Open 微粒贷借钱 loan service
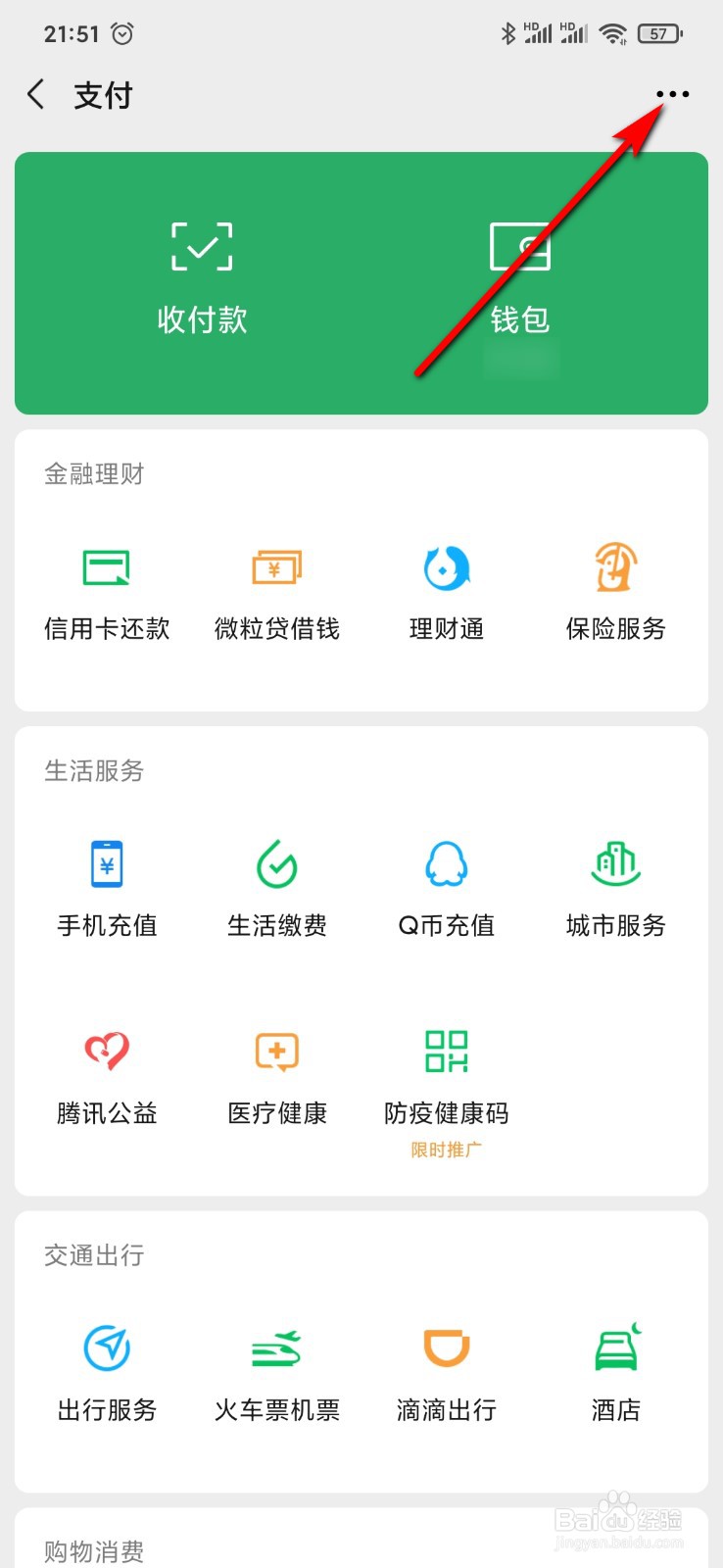Image resolution: width=723 pixels, height=1568 pixels. coord(277,594)
